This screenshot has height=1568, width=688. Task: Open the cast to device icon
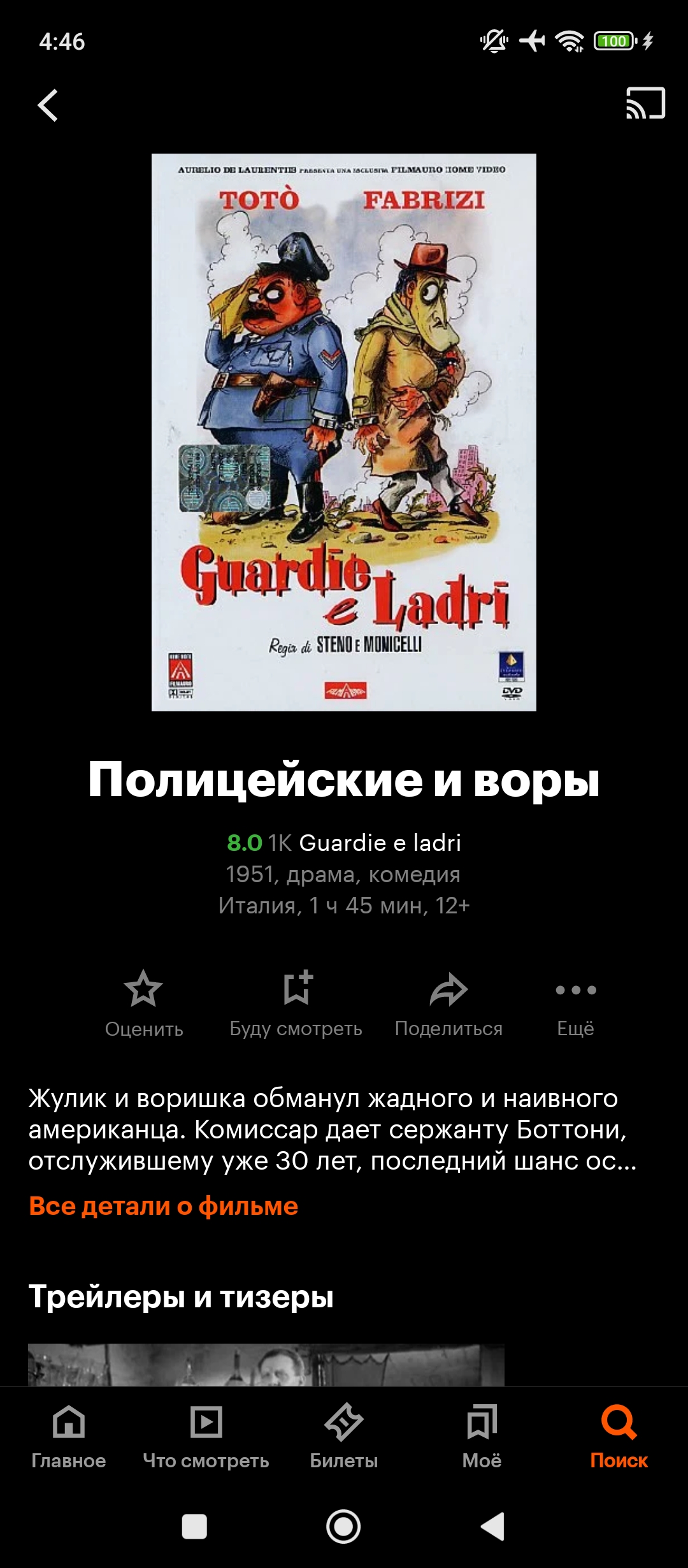645,103
